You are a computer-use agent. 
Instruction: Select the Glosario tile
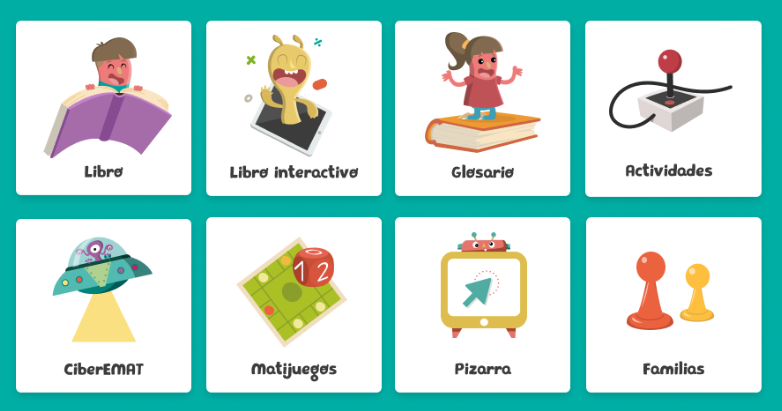(482, 108)
